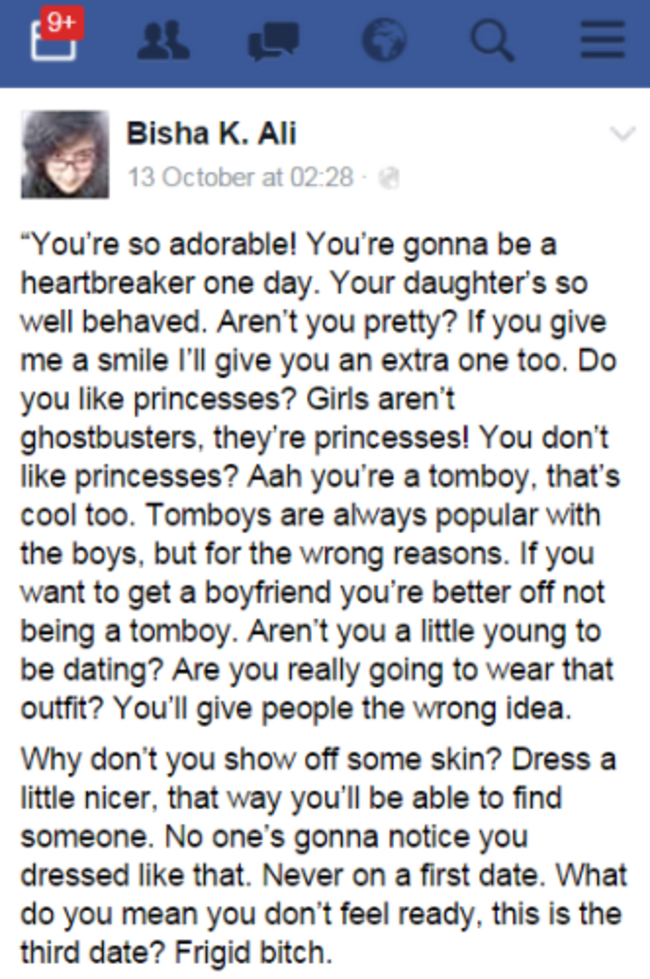
Task: Open Bisha K. Ali's name link
Action: click(211, 134)
